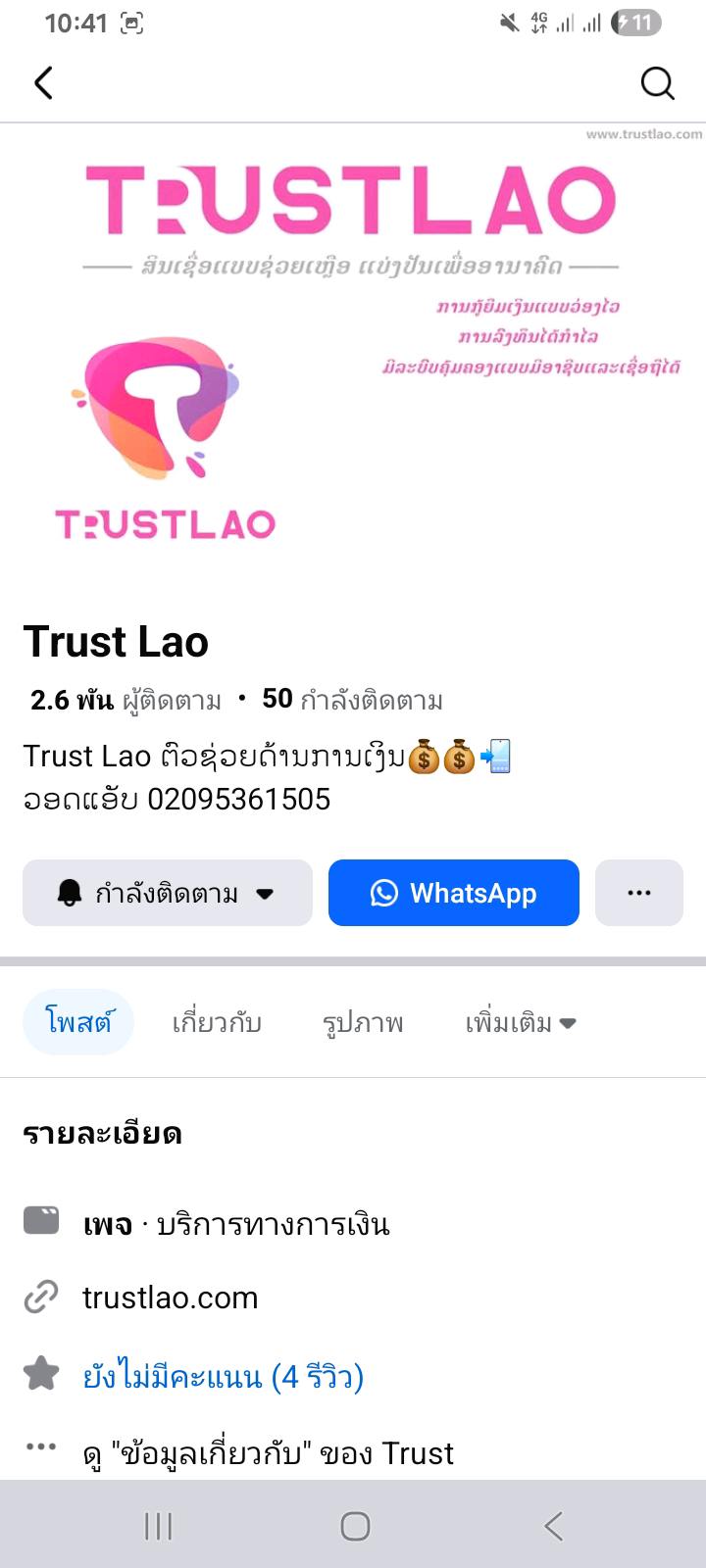706x1568 pixels.
Task: Tap the system home button
Action: click(355, 1526)
